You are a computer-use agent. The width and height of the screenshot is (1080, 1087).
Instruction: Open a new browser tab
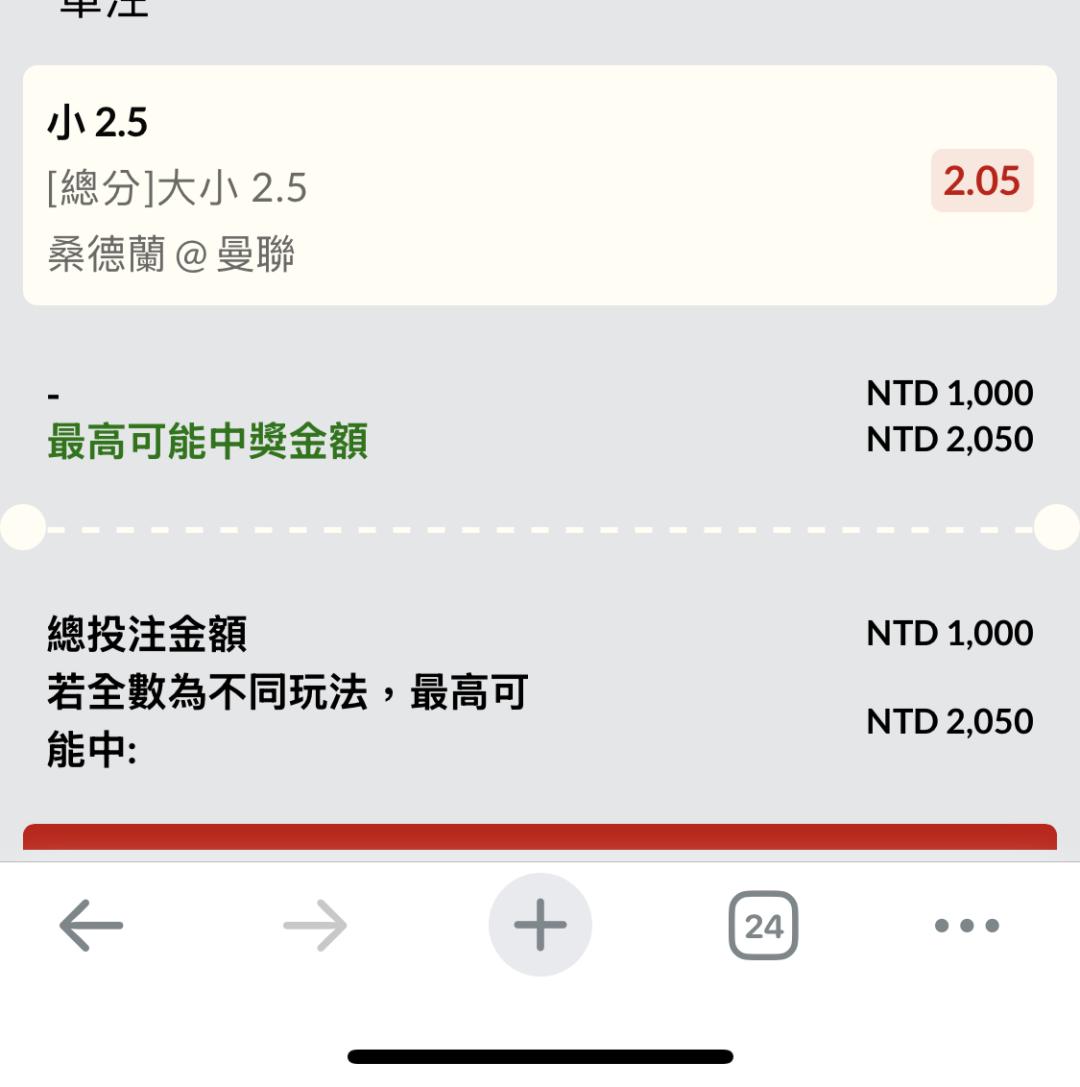pyautogui.click(x=540, y=926)
